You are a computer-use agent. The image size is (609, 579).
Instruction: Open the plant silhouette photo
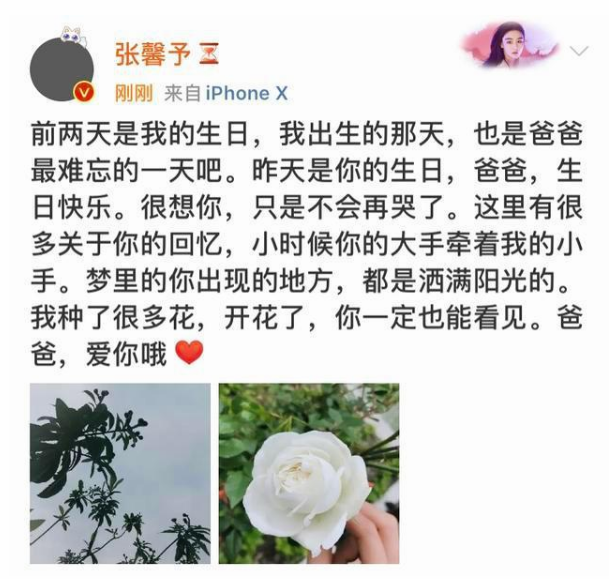coord(120,473)
